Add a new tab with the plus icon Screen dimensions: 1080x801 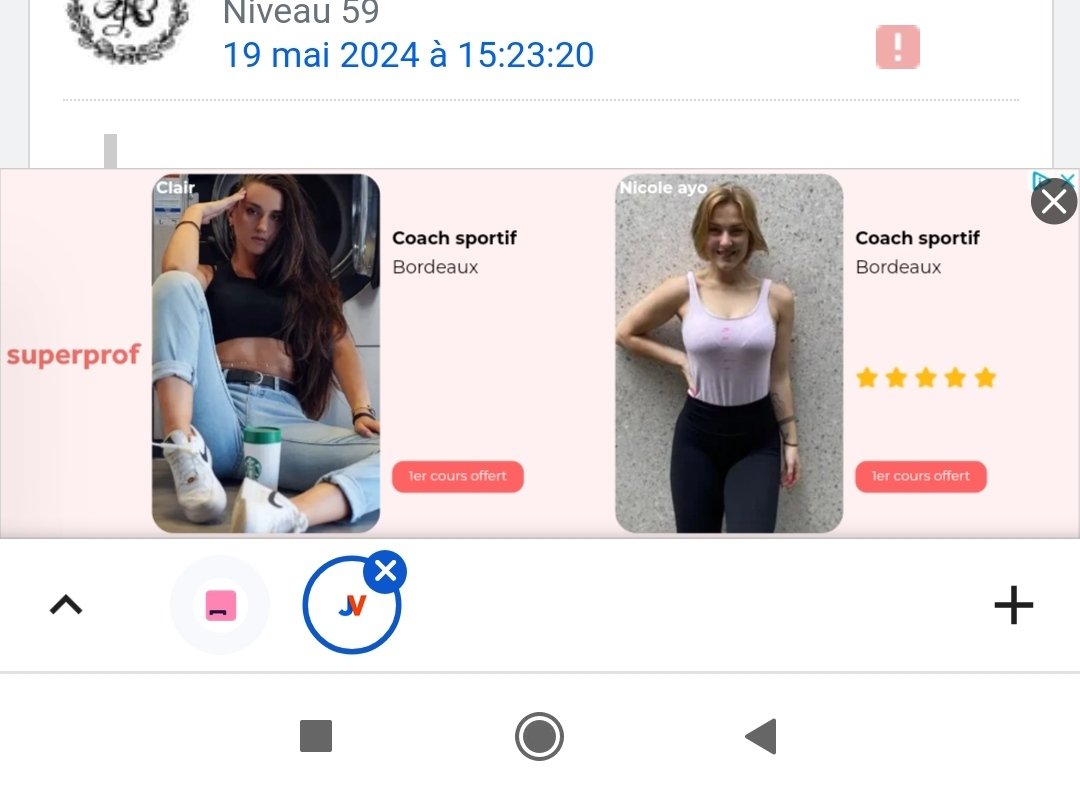point(1013,605)
